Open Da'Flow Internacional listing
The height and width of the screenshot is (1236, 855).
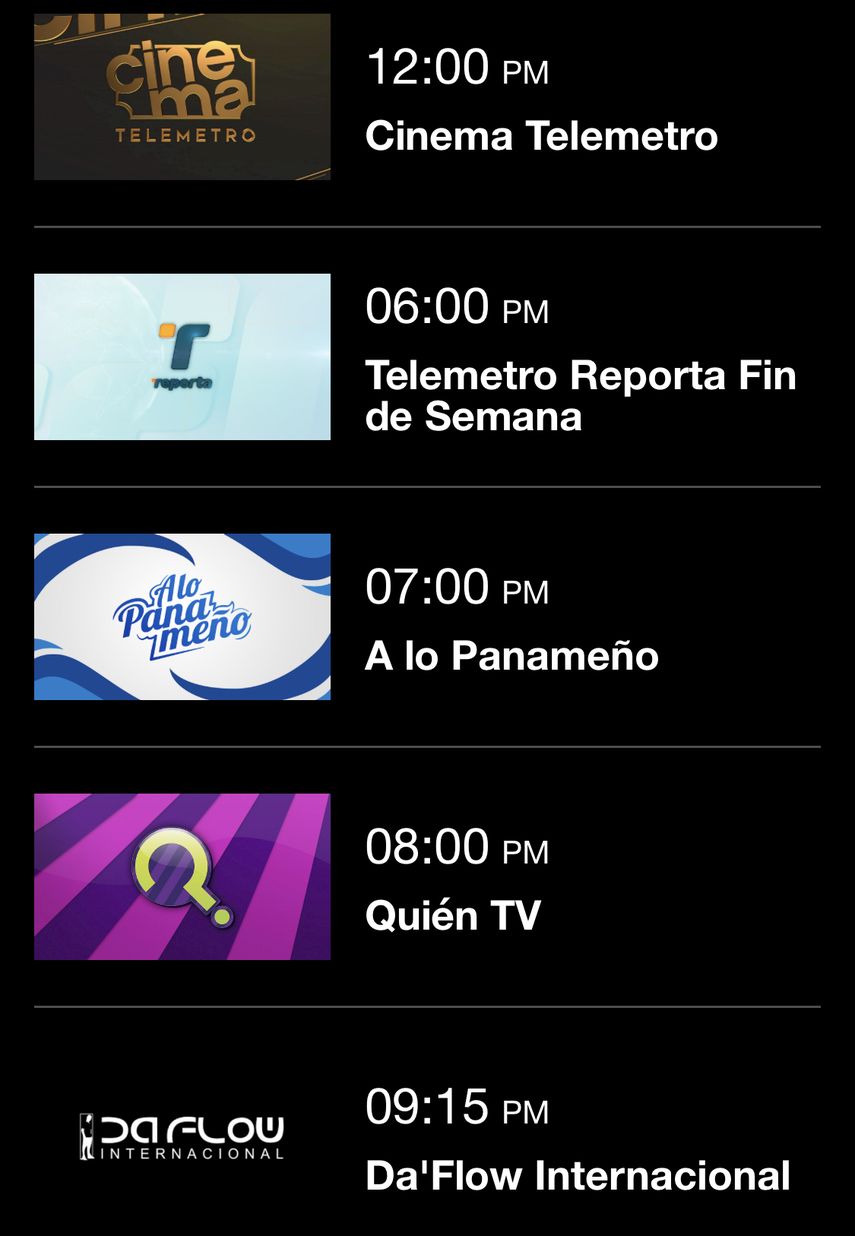tap(577, 1175)
